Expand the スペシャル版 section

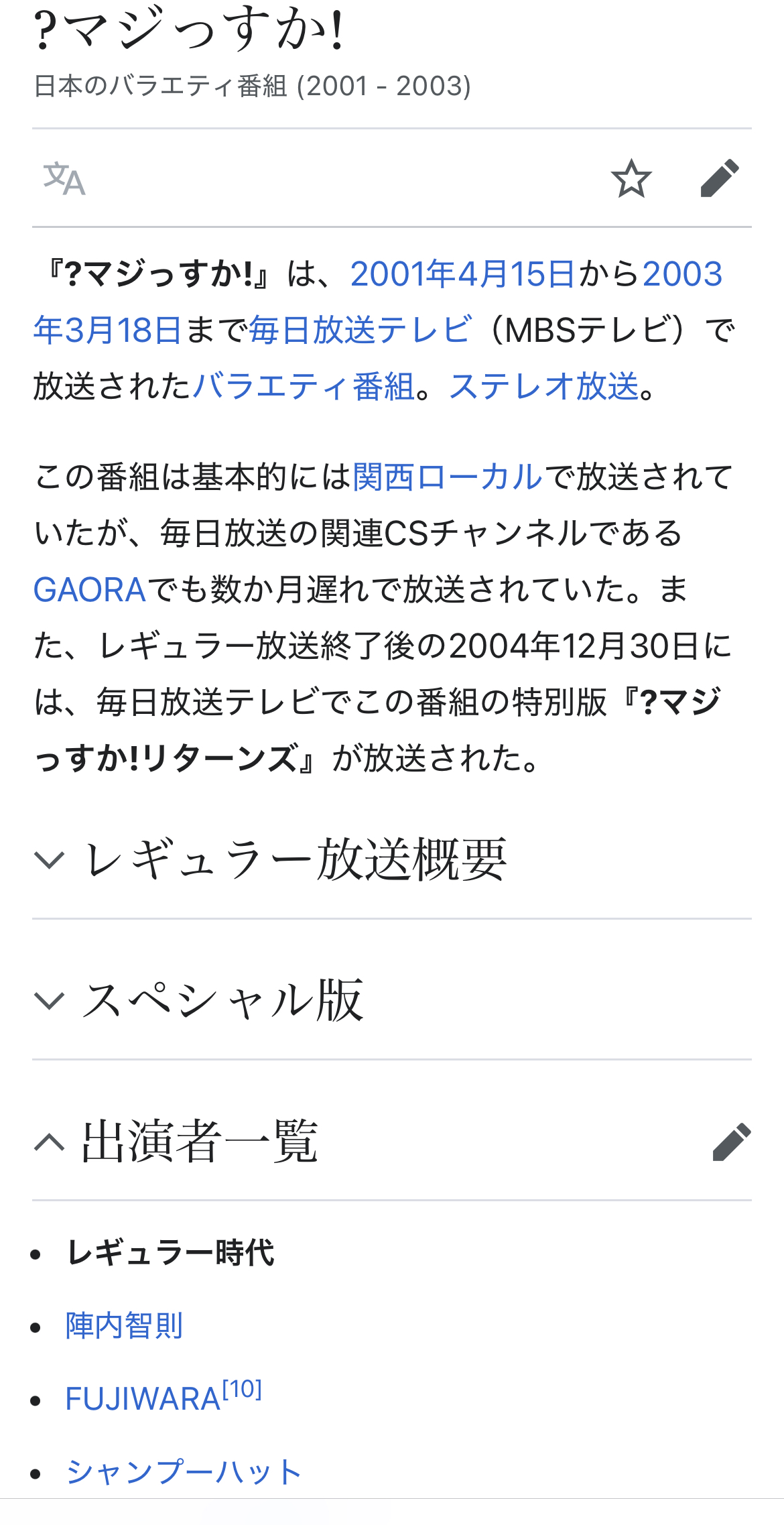tap(222, 1000)
